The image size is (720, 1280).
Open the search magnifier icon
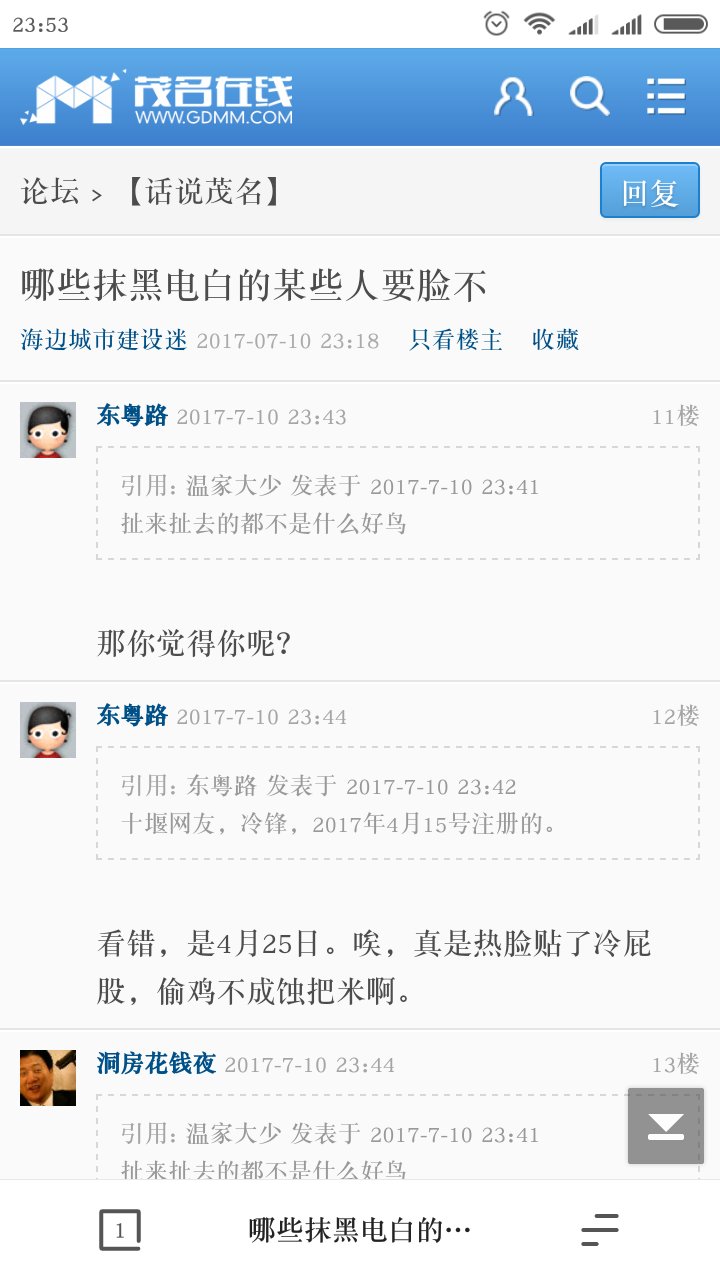click(589, 97)
